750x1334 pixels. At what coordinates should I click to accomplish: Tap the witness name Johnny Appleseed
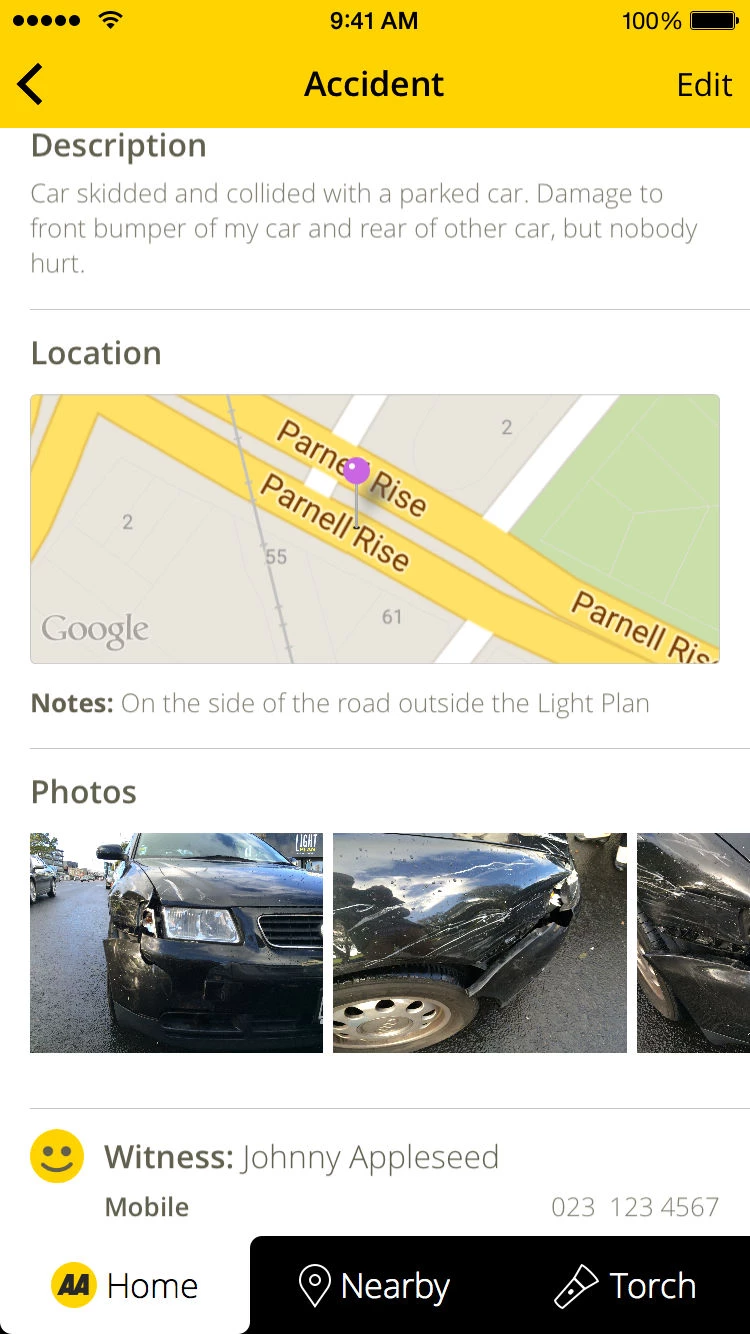pos(369,1157)
